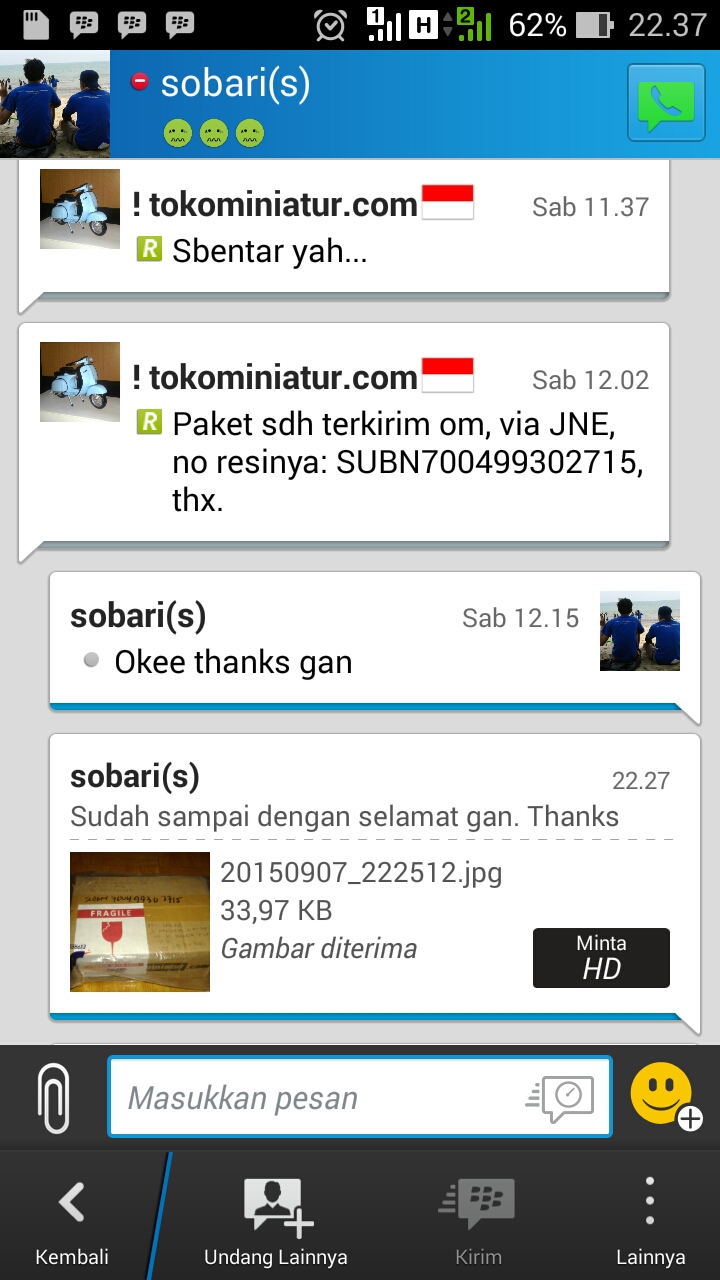Request HD version with Minta HD
Image resolution: width=720 pixels, height=1280 pixels.
(601, 958)
